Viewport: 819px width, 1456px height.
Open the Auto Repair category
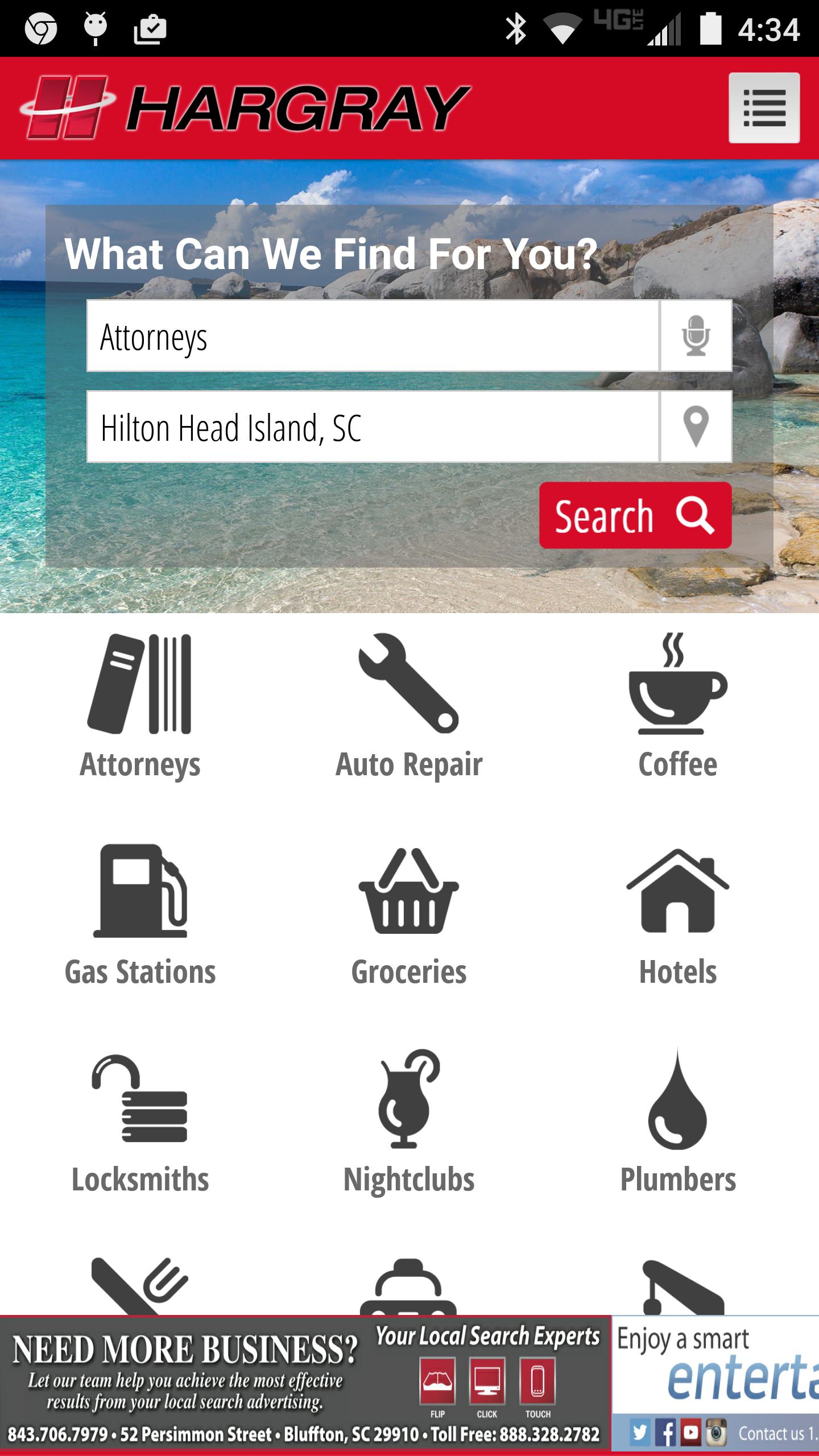409,706
